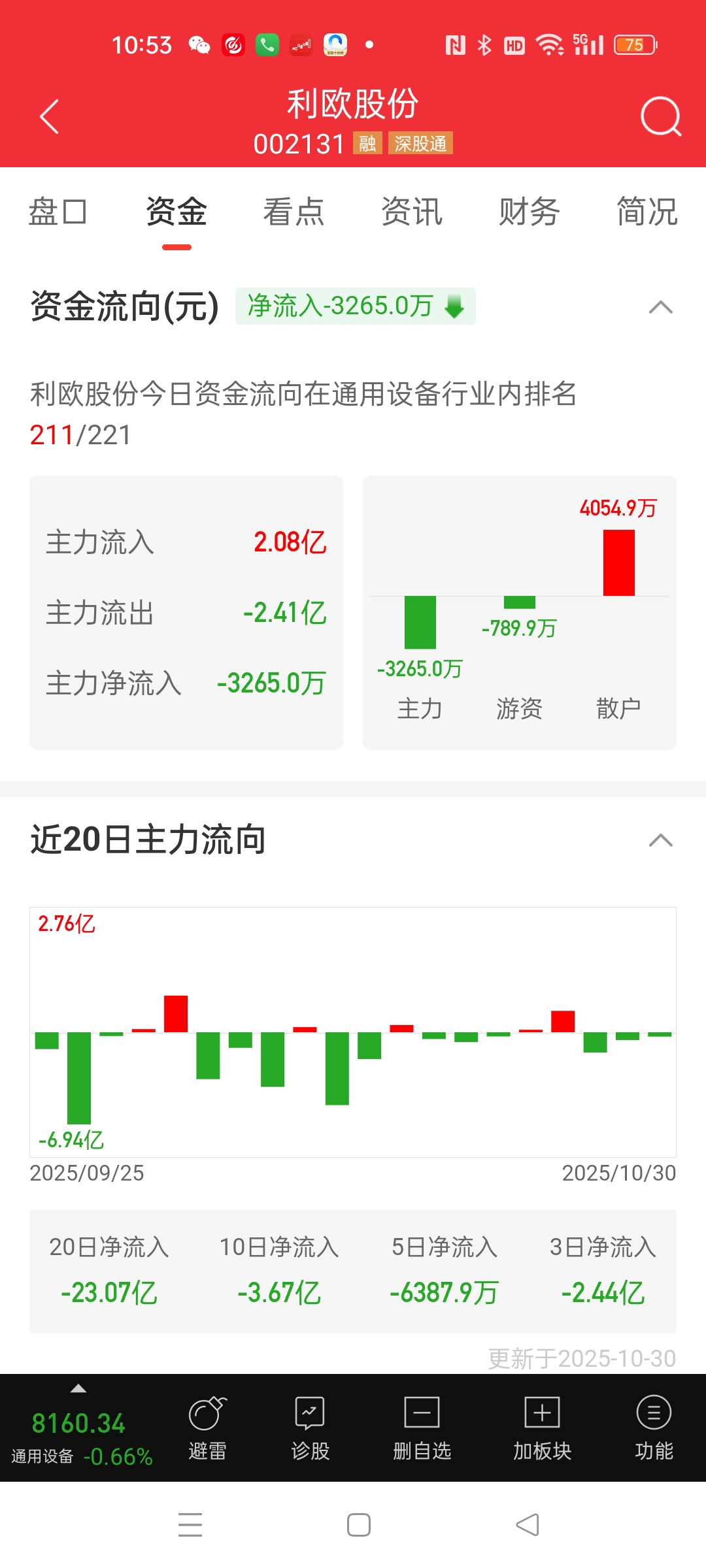Select the 财务 tab

pos(529,212)
